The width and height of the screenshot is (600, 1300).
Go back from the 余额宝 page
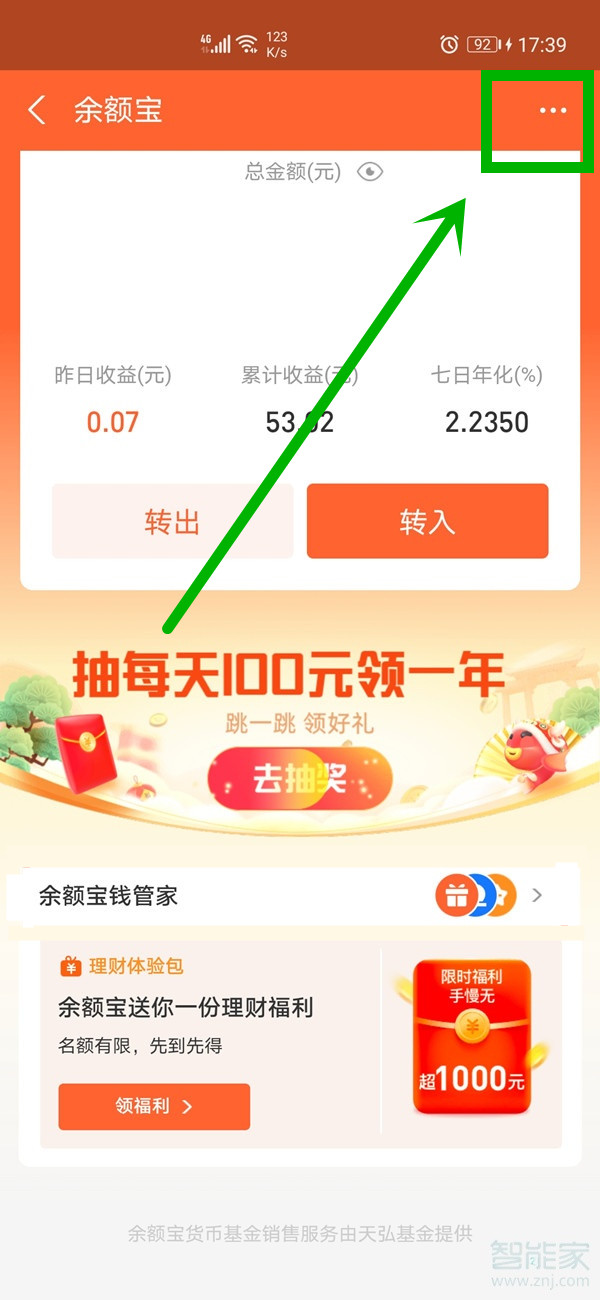37,110
